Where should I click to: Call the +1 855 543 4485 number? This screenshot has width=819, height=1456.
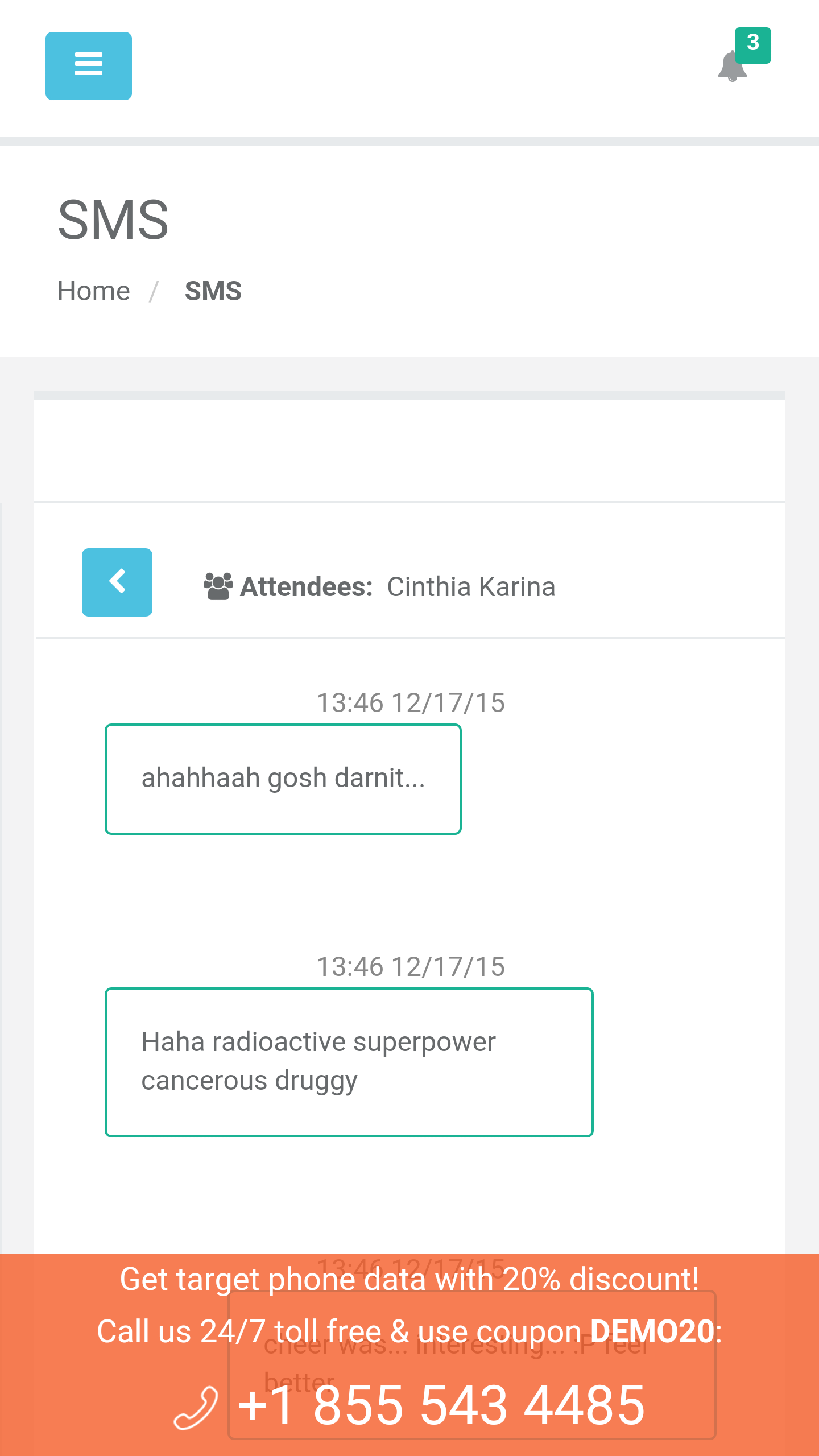441,1405
